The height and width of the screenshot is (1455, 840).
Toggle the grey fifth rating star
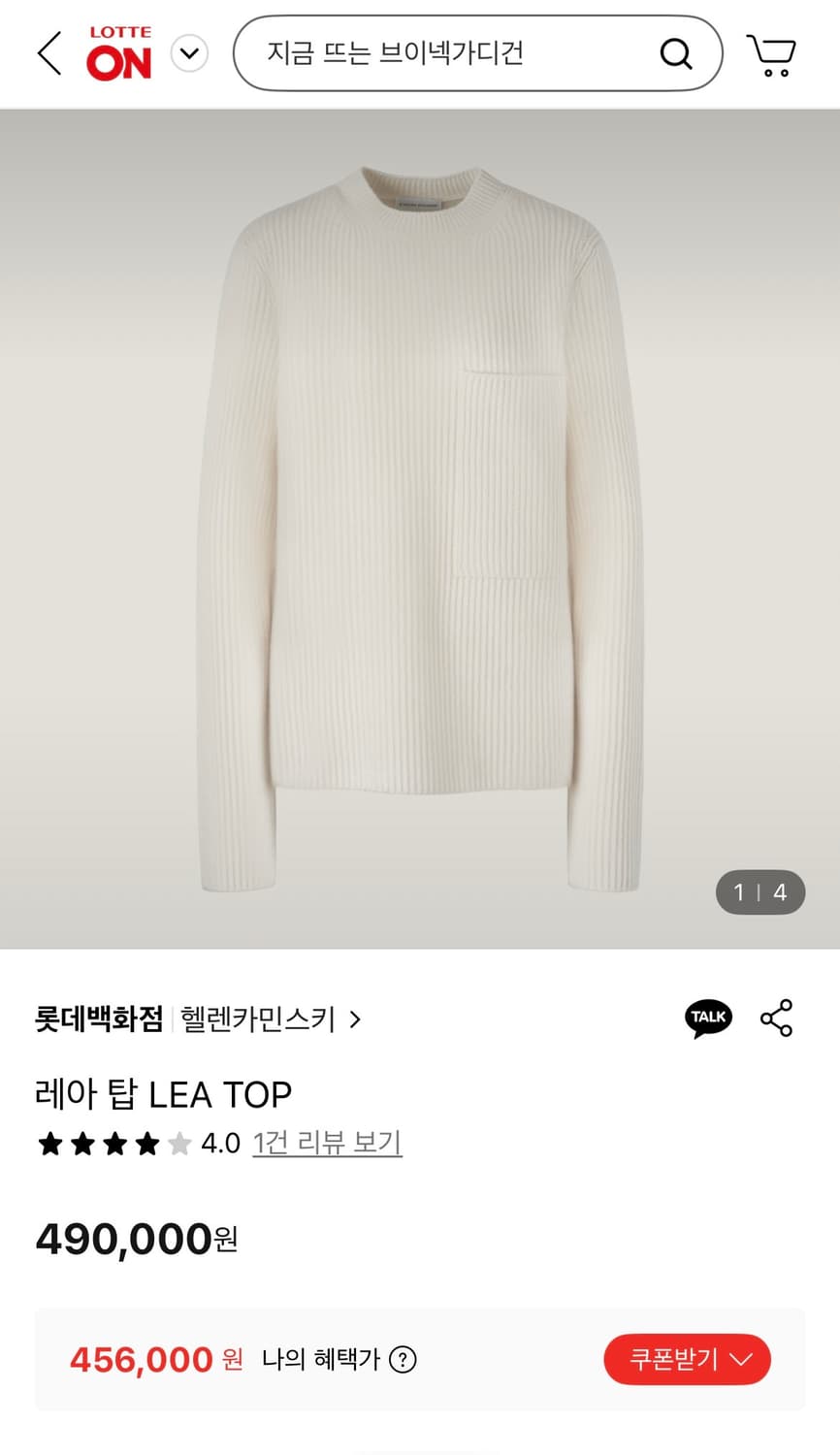click(180, 1143)
